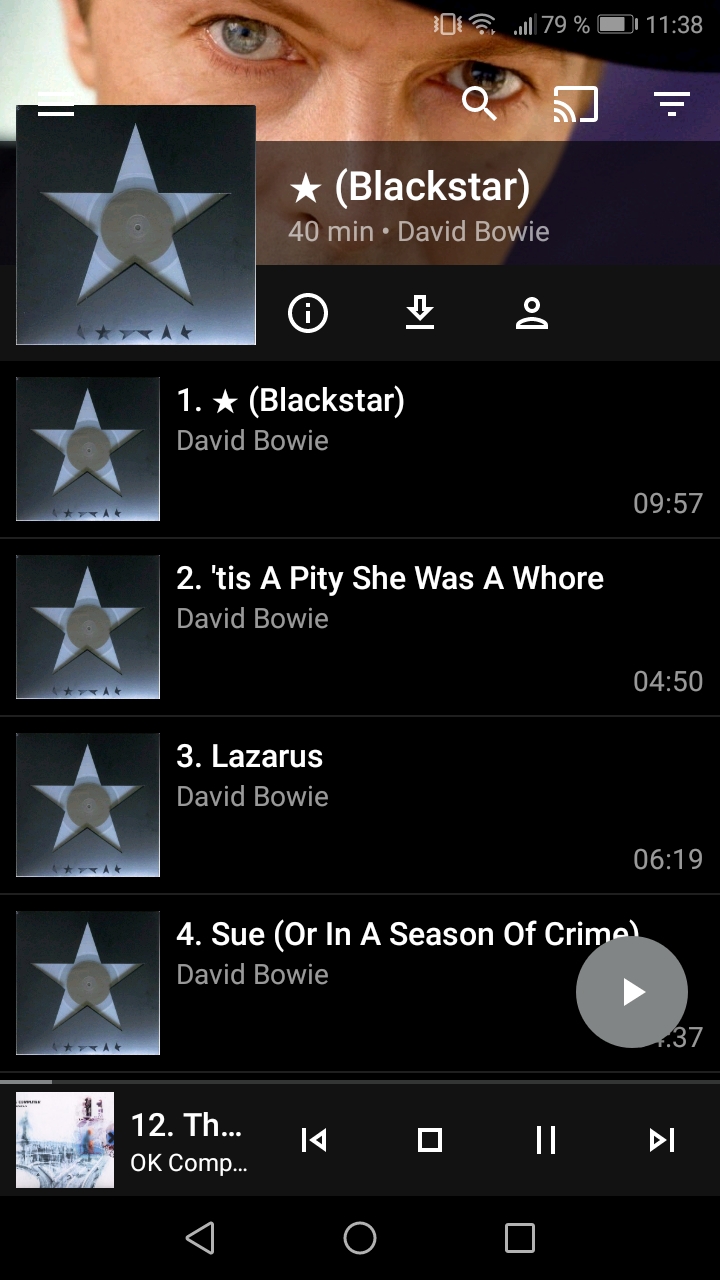Play Sue (Or In A Season Of Crime)
This screenshot has width=720, height=1280.
click(x=360, y=983)
